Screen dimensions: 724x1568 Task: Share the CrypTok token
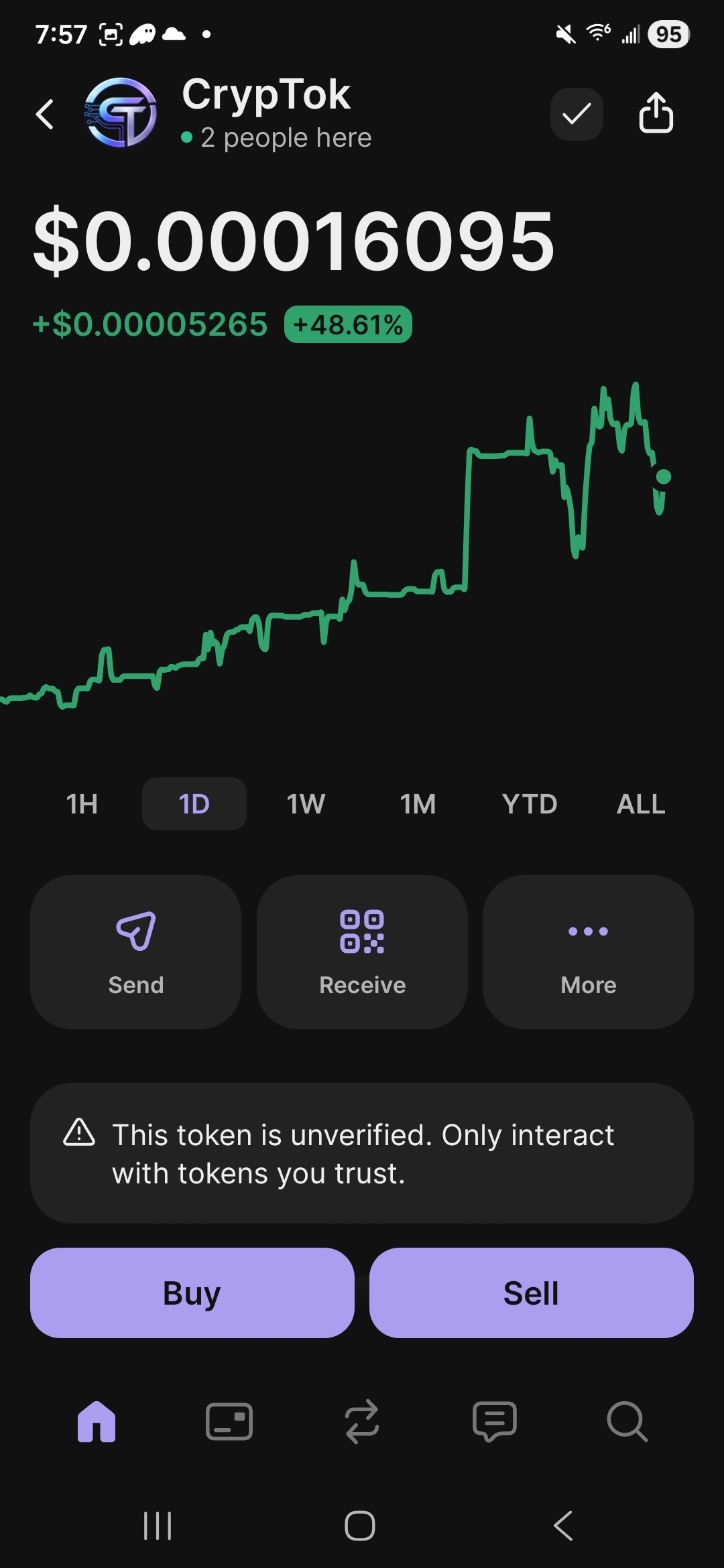pos(656,113)
